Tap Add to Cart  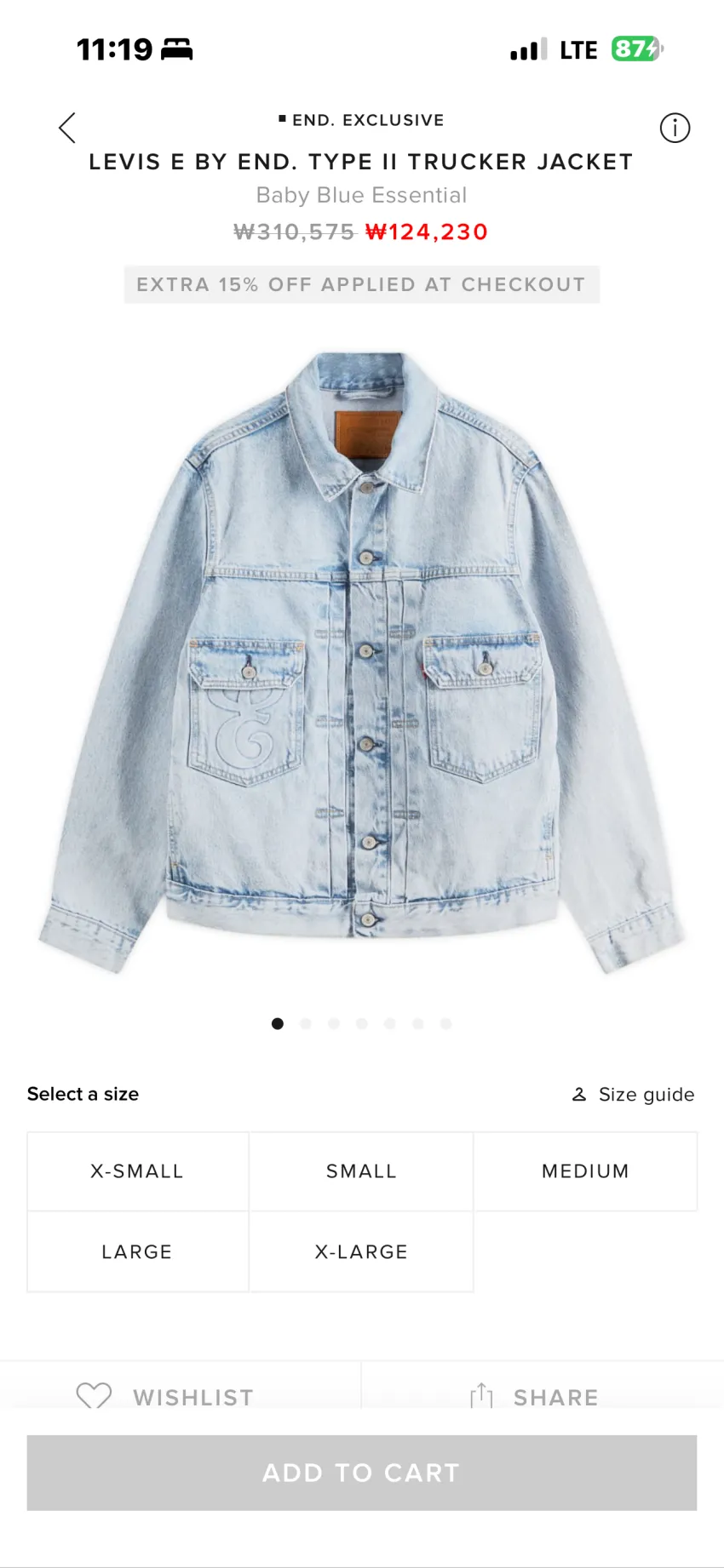[362, 1473]
